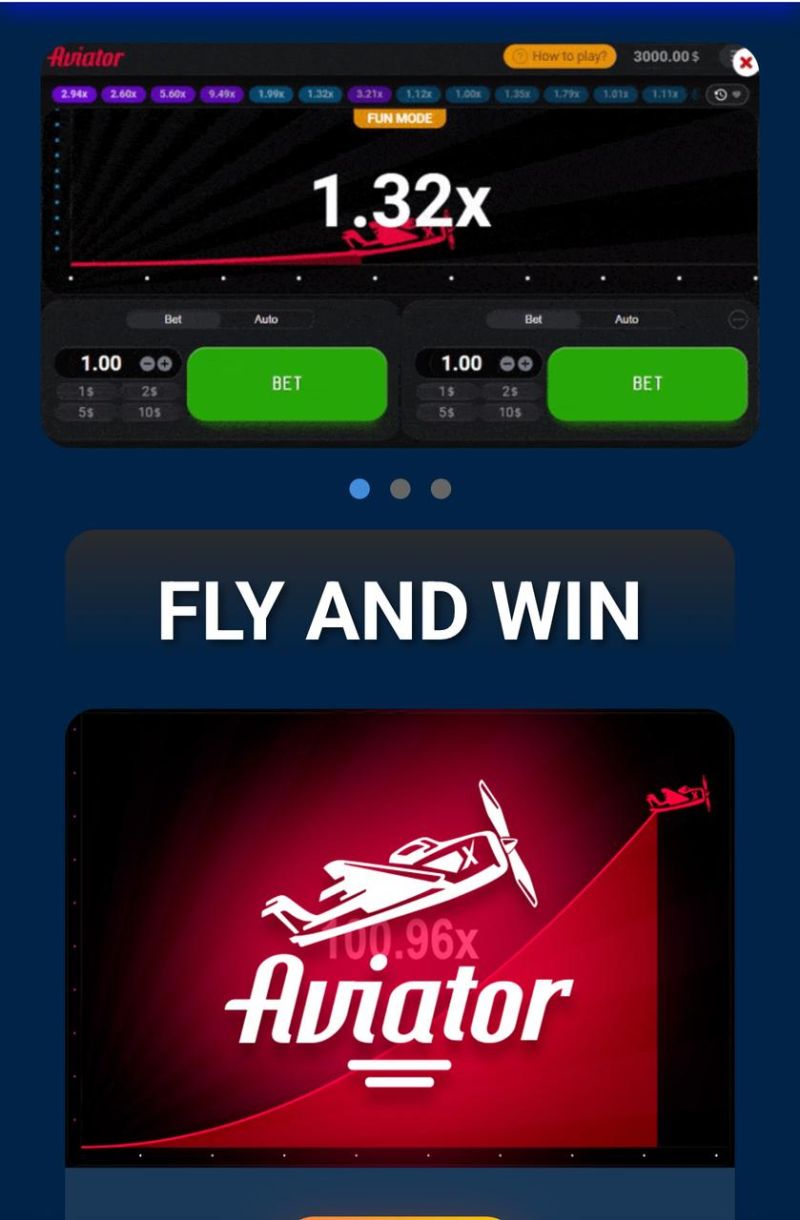Click the FUN MODE badge

point(400,117)
